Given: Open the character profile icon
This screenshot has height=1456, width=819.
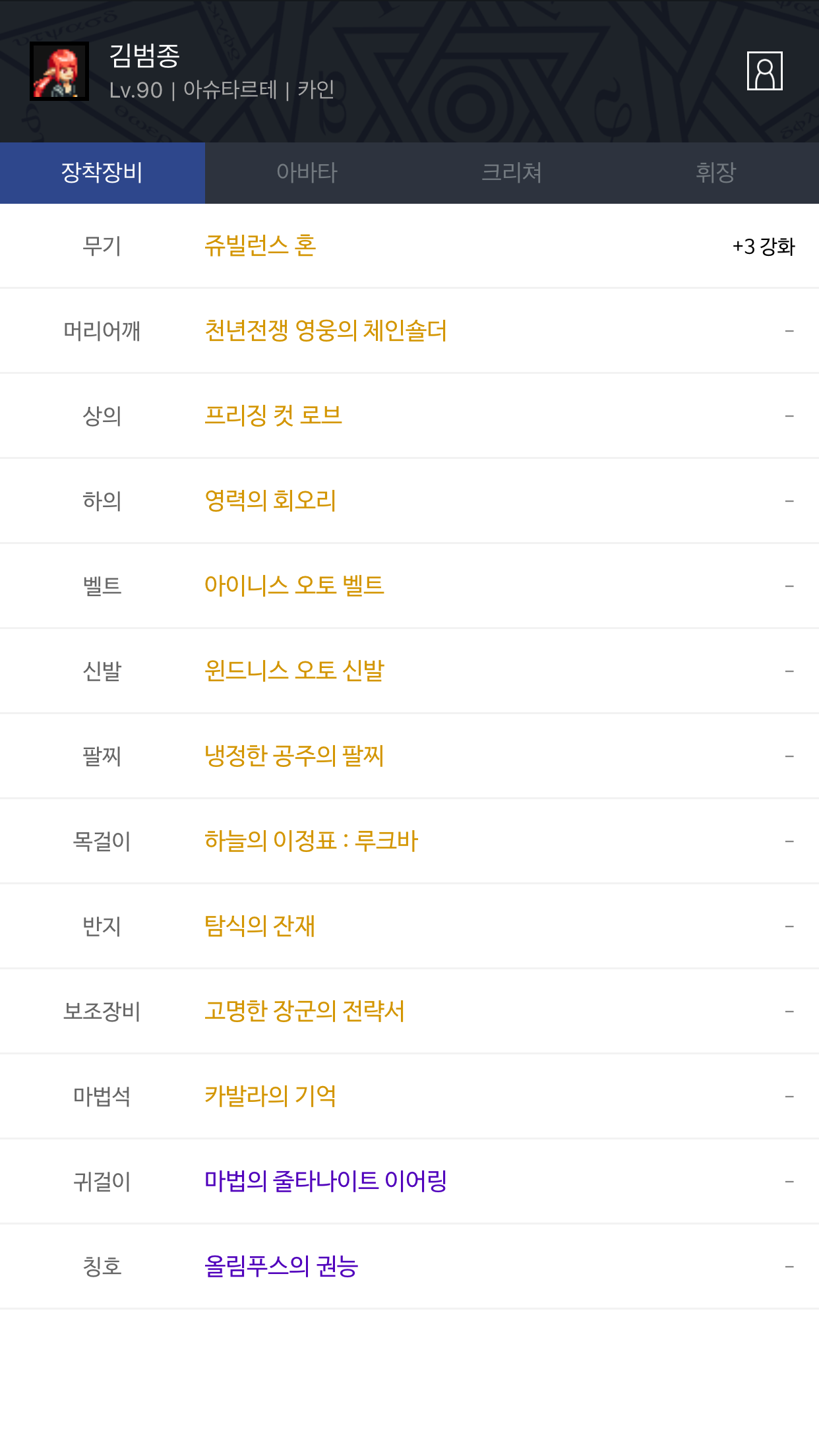Looking at the screenshot, I should point(764,71).
